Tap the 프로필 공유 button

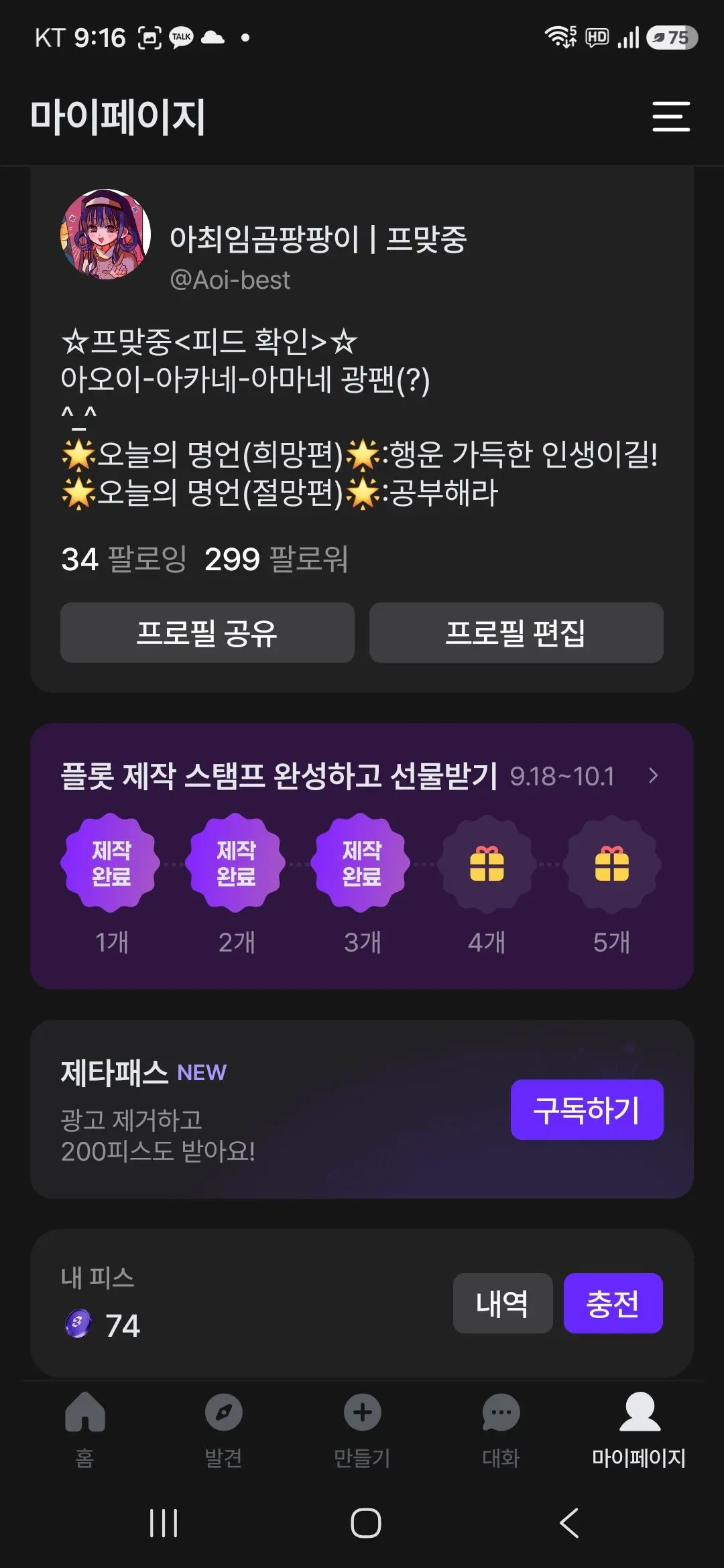pos(207,633)
